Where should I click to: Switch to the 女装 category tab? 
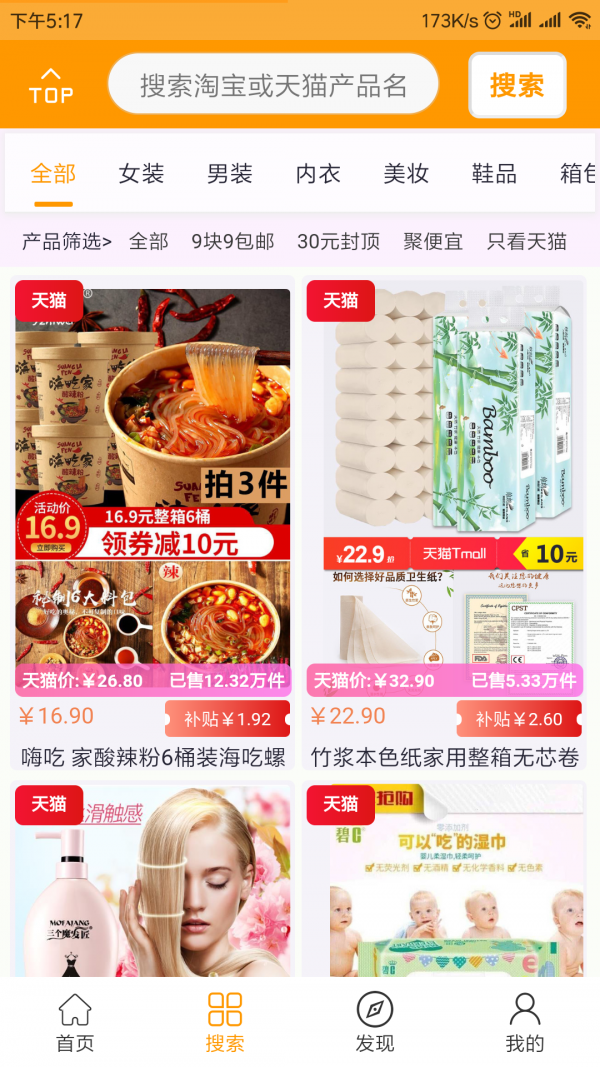pos(141,174)
